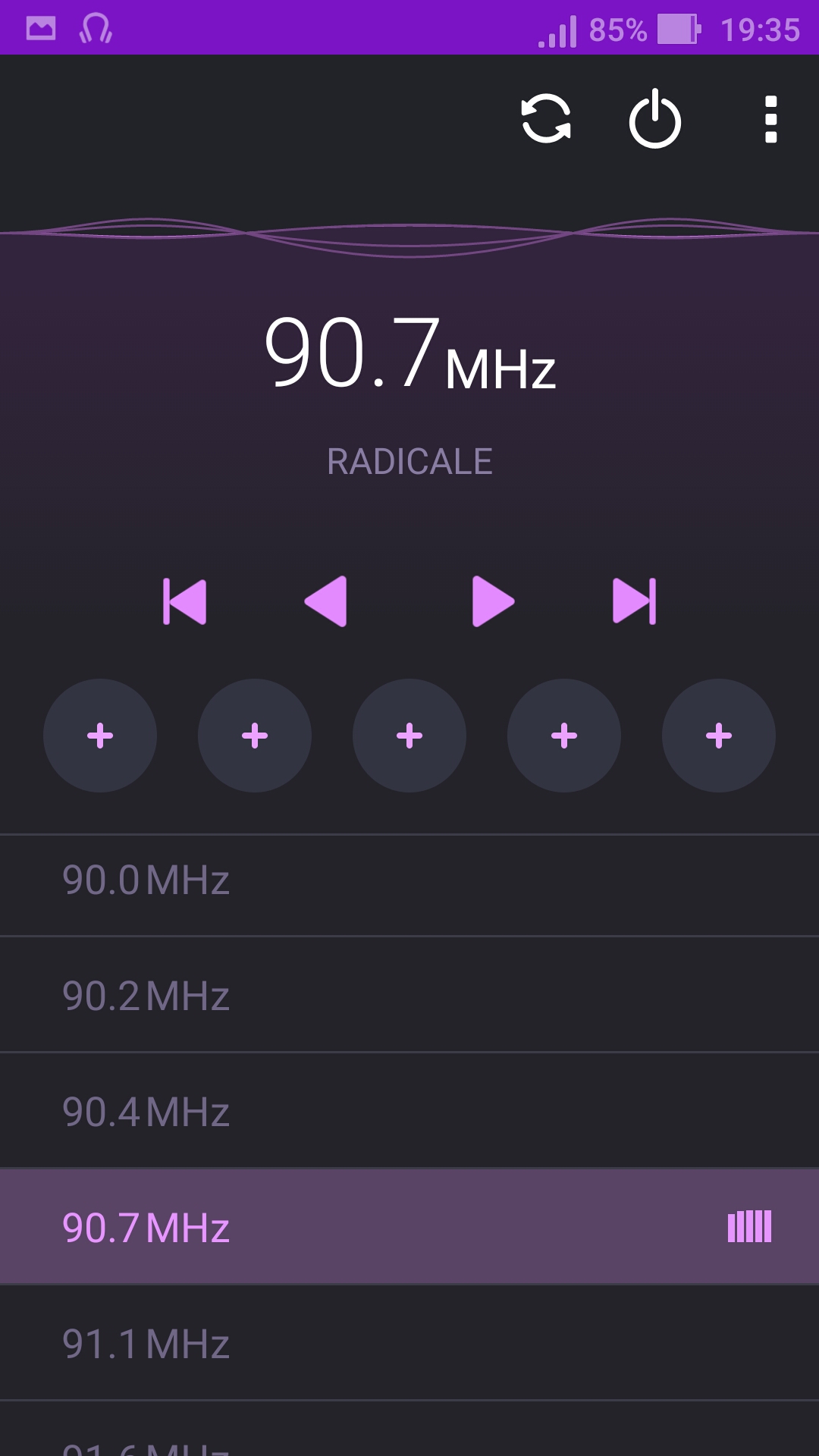Tune to 91.1 MHz

click(409, 1342)
